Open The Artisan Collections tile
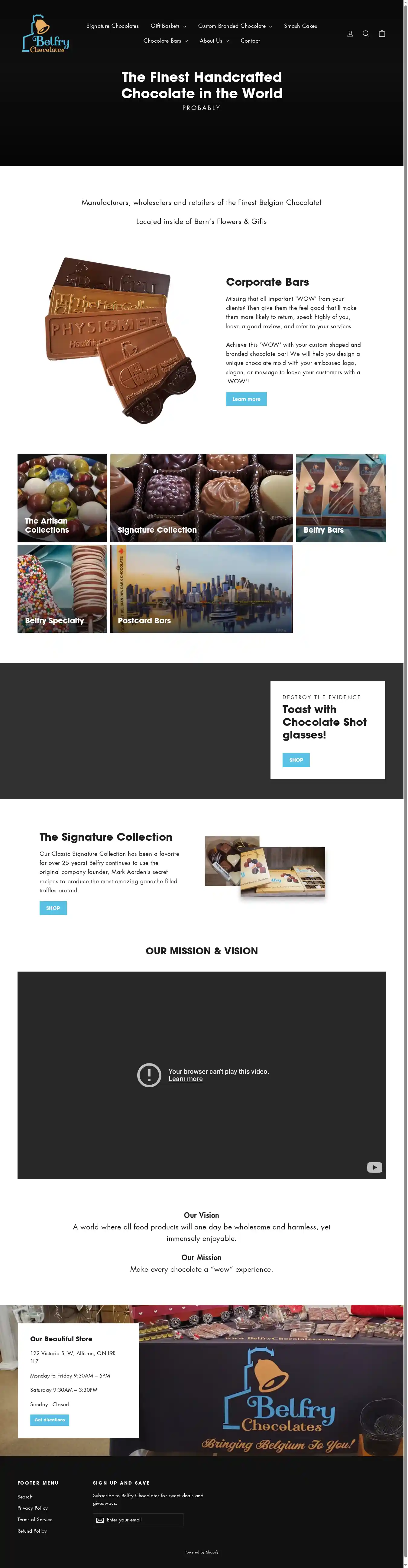Viewport: 408px width, 1568px height. click(62, 498)
